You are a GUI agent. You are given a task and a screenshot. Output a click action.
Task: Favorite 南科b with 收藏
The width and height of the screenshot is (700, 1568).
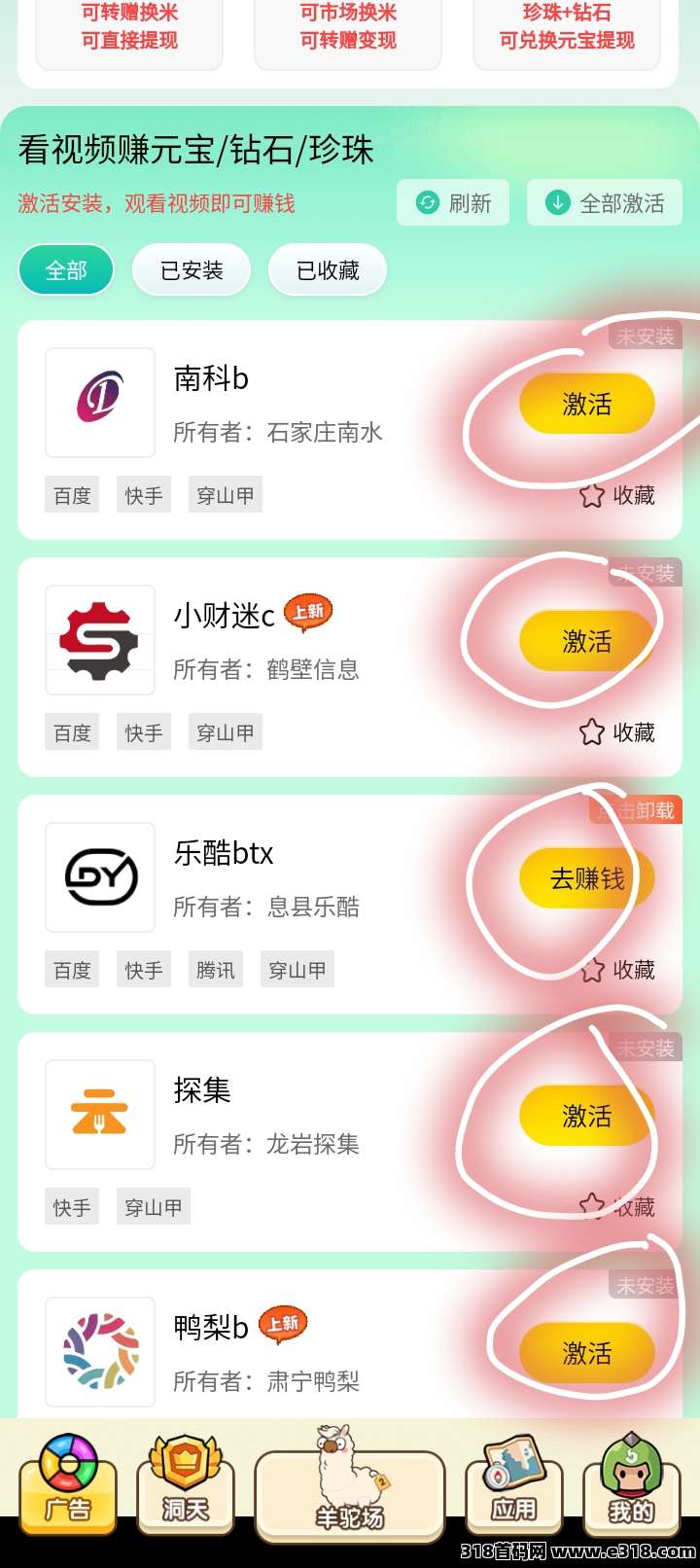[617, 495]
